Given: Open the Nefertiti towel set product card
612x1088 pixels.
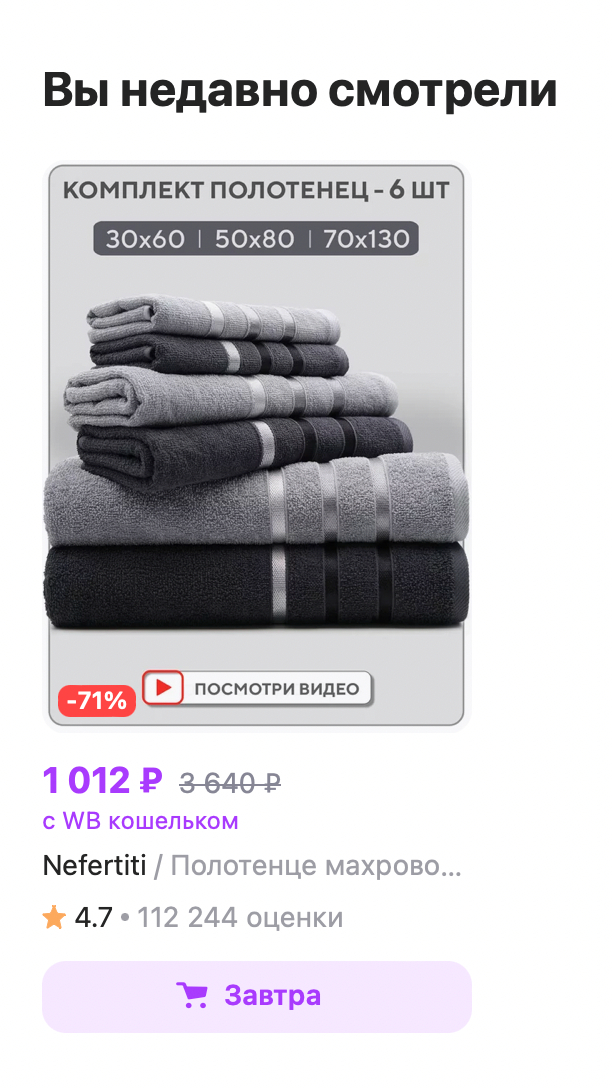Looking at the screenshot, I should pos(257,445).
